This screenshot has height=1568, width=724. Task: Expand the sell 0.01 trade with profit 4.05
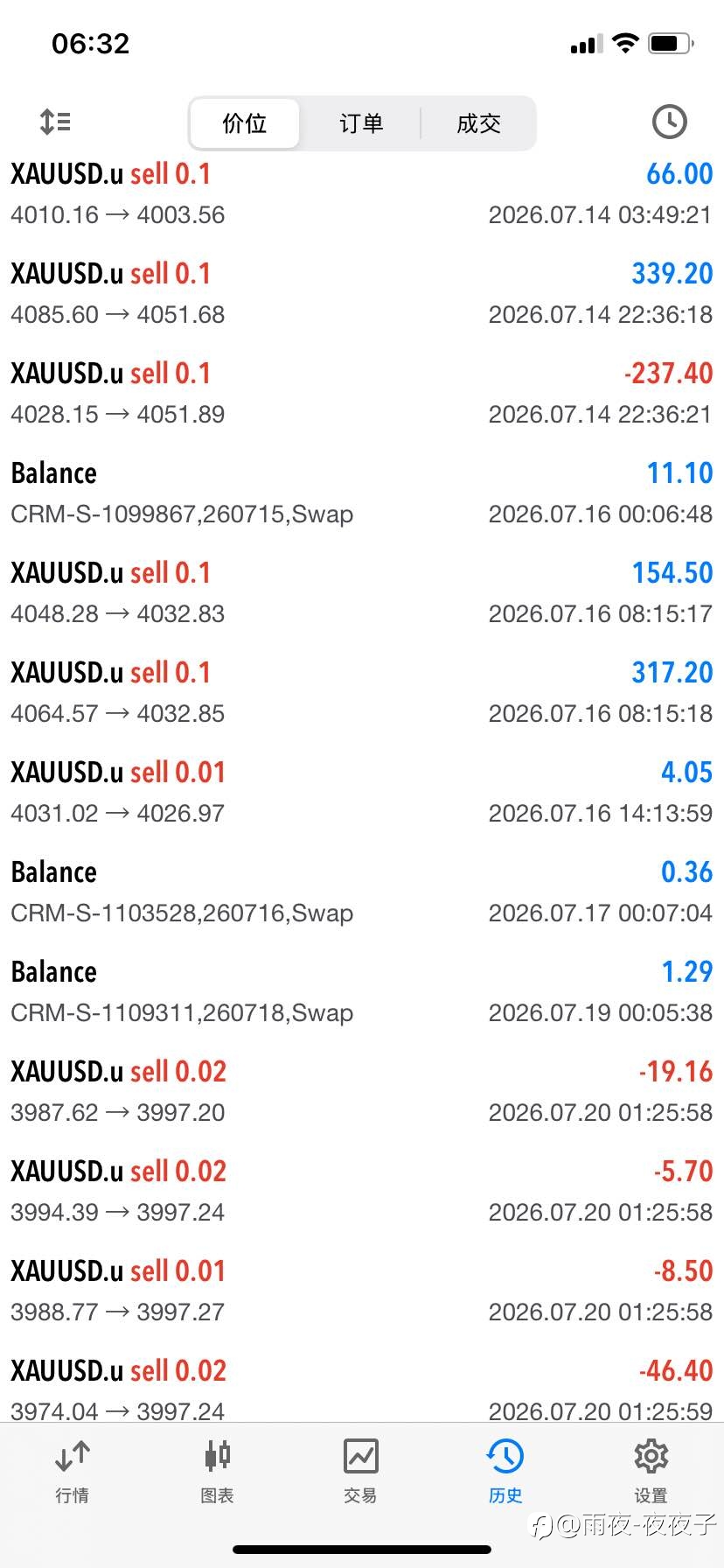(362, 792)
